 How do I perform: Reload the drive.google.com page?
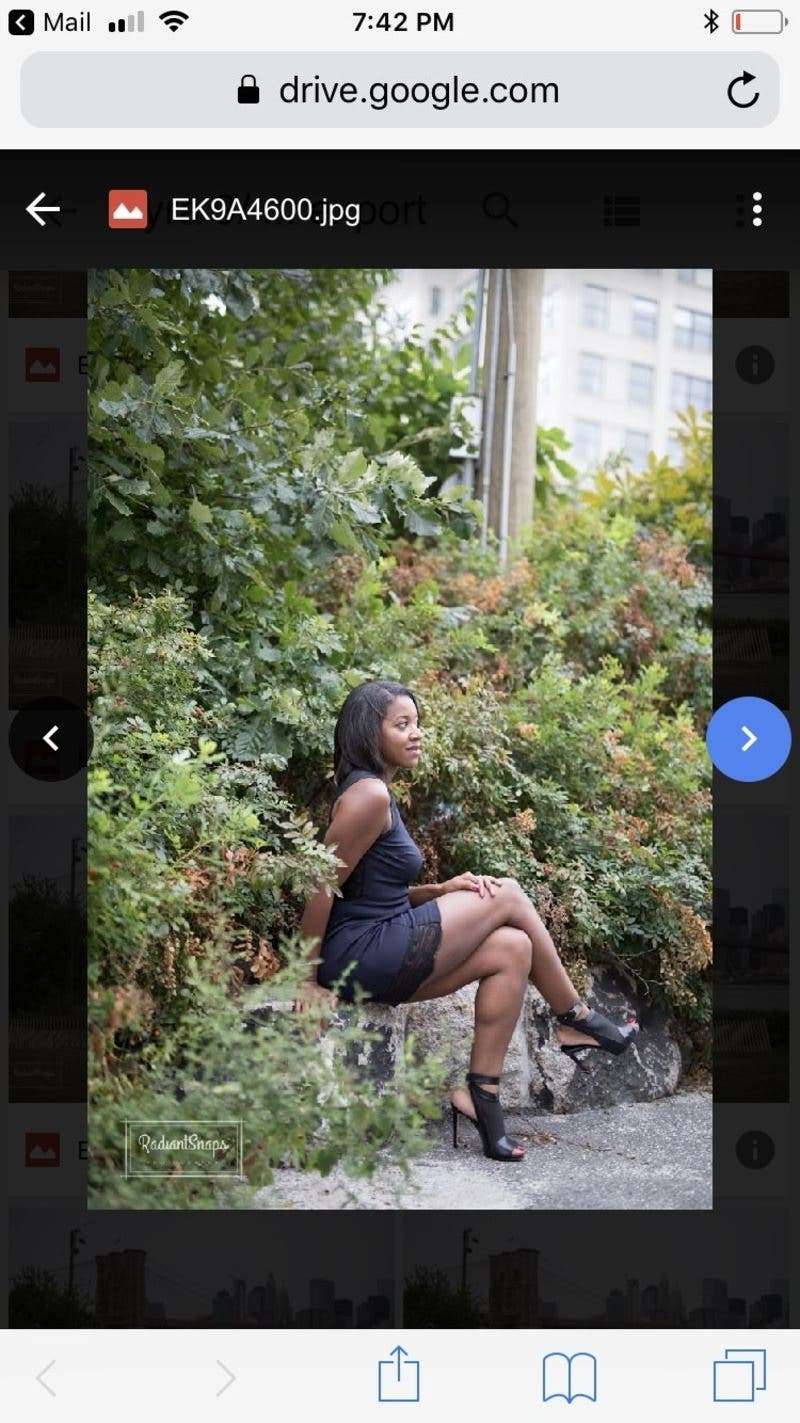click(742, 91)
